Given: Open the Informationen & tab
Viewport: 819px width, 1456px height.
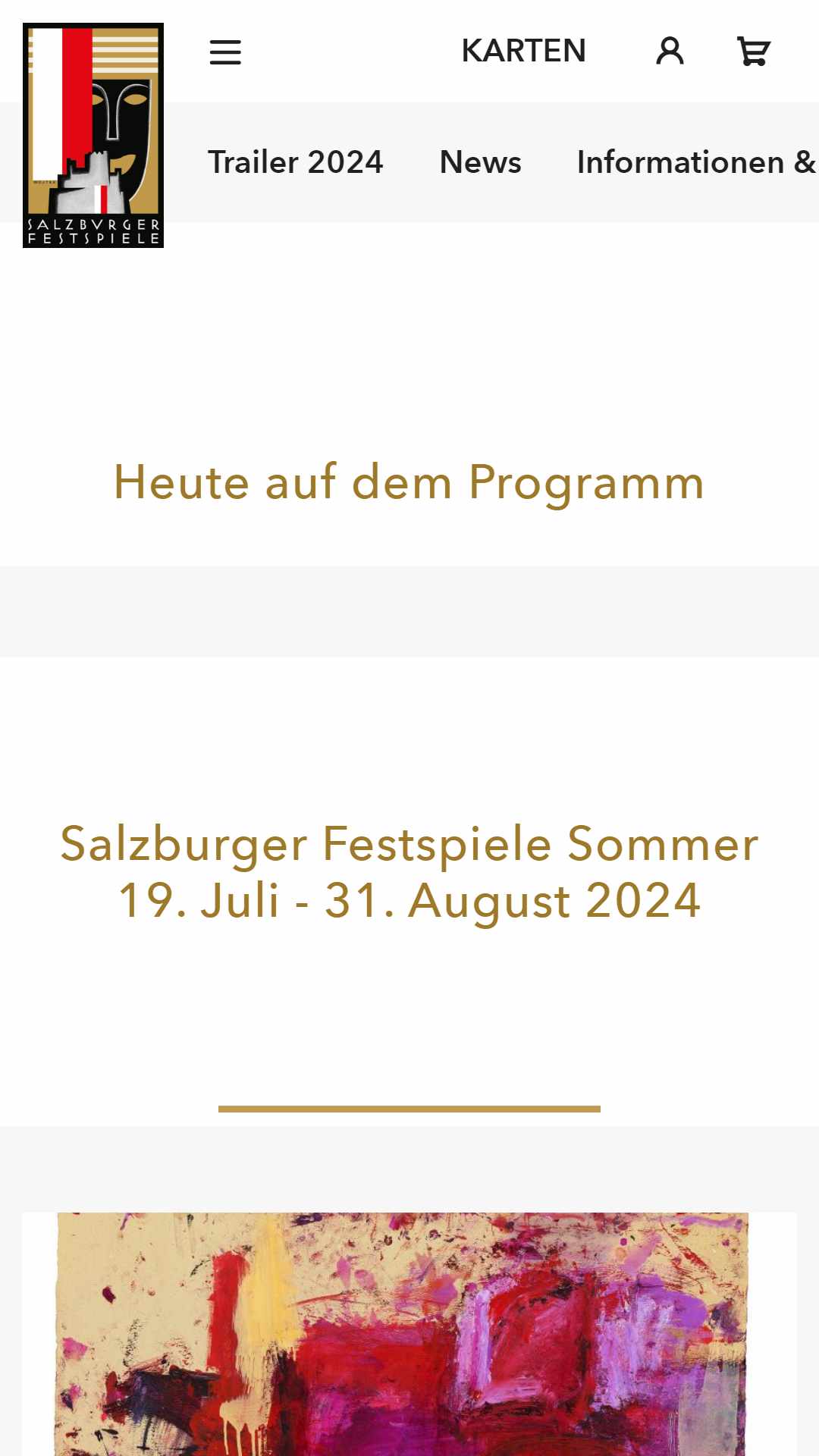Looking at the screenshot, I should (696, 162).
